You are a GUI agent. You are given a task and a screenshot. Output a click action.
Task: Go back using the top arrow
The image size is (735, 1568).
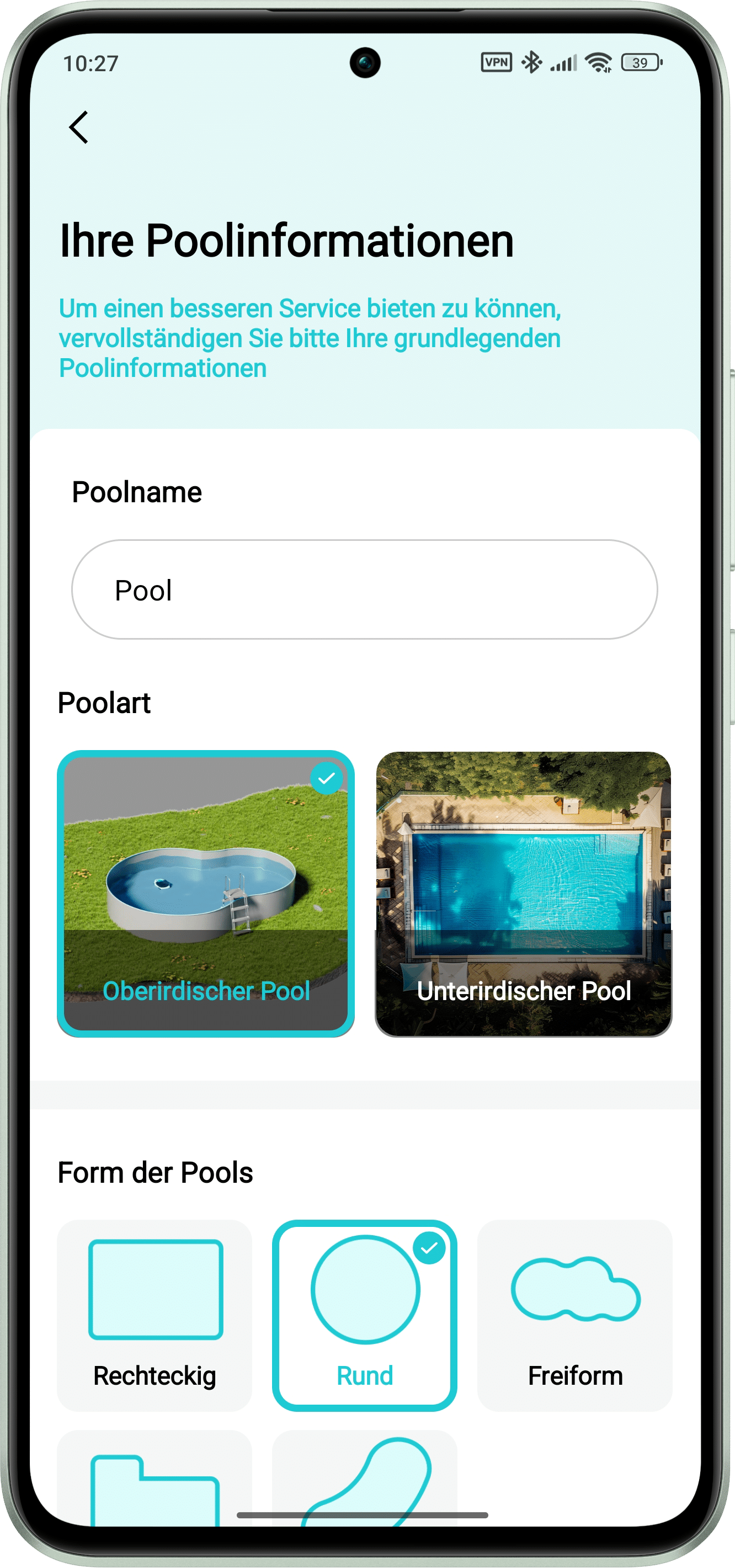[79, 127]
